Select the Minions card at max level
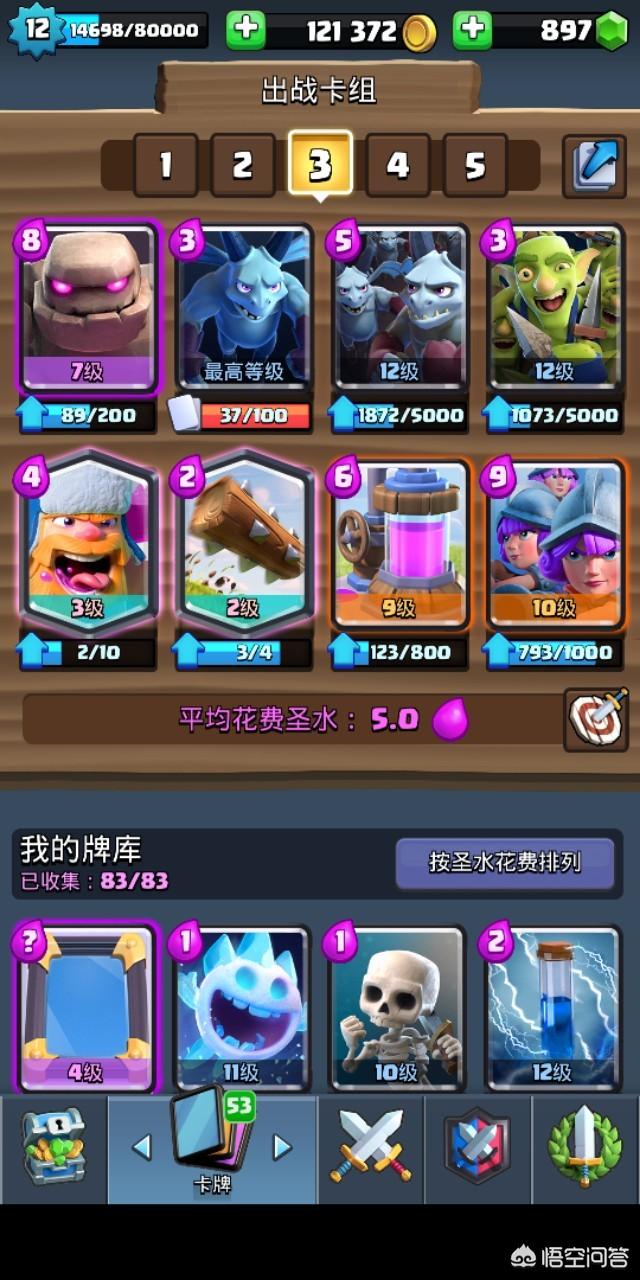The image size is (640, 1280). [243, 310]
